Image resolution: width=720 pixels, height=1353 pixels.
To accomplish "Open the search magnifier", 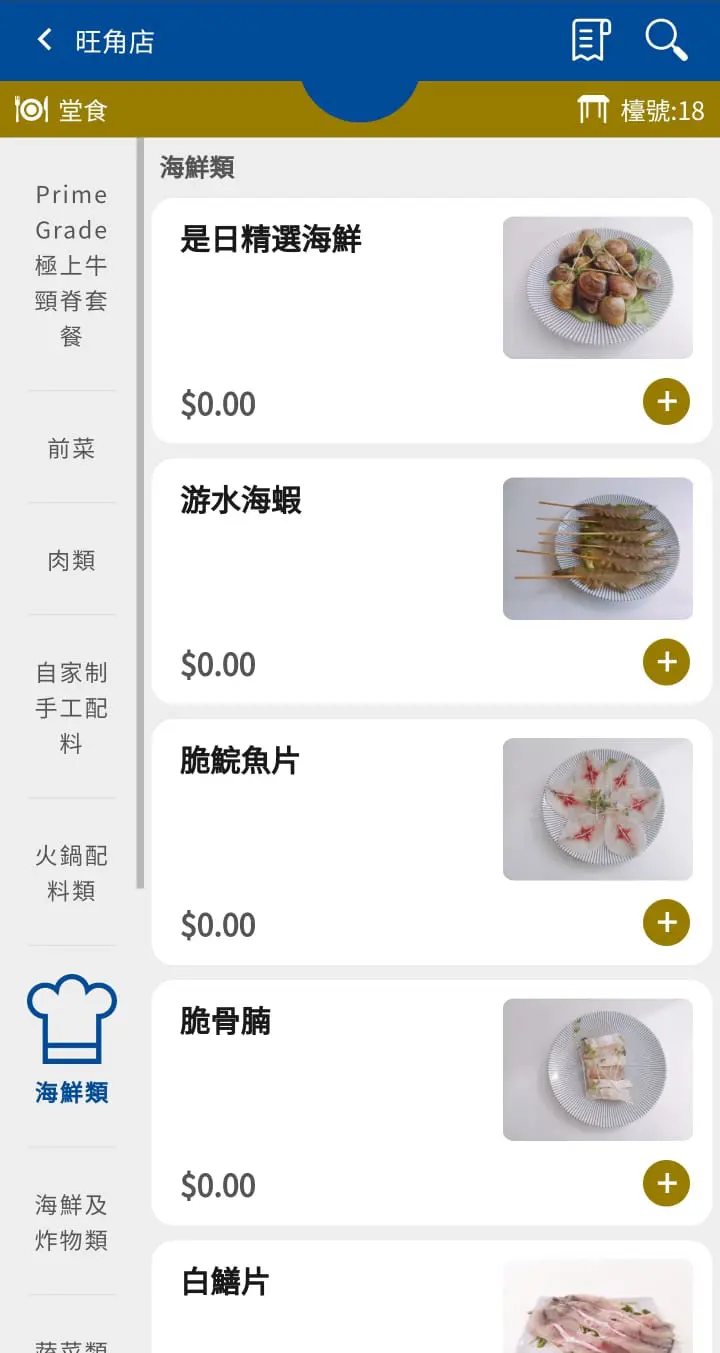I will 666,40.
